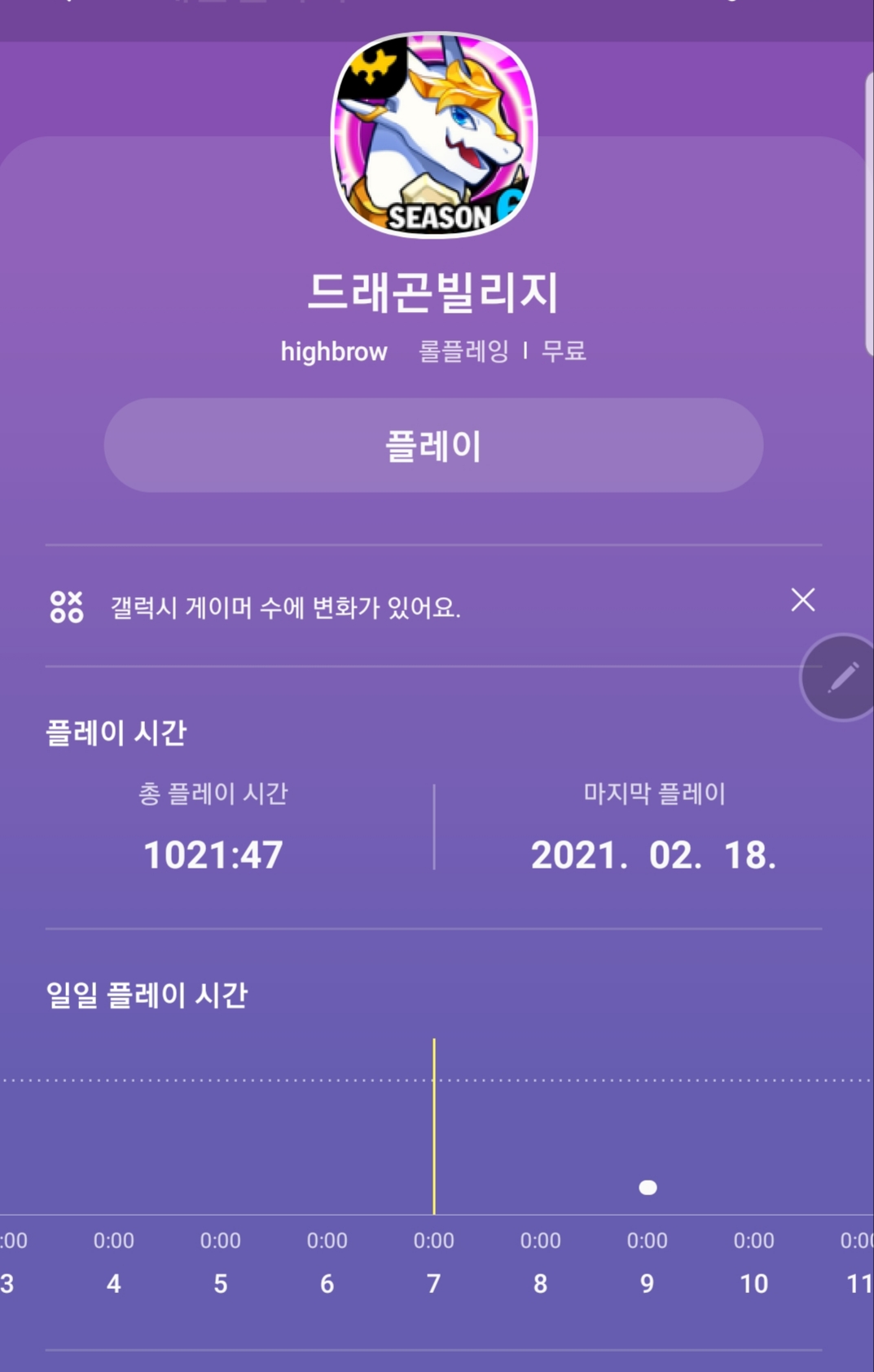Screen dimensions: 874x1372
Task: Select day 9 on the daily playtime chart
Action: (647, 1282)
